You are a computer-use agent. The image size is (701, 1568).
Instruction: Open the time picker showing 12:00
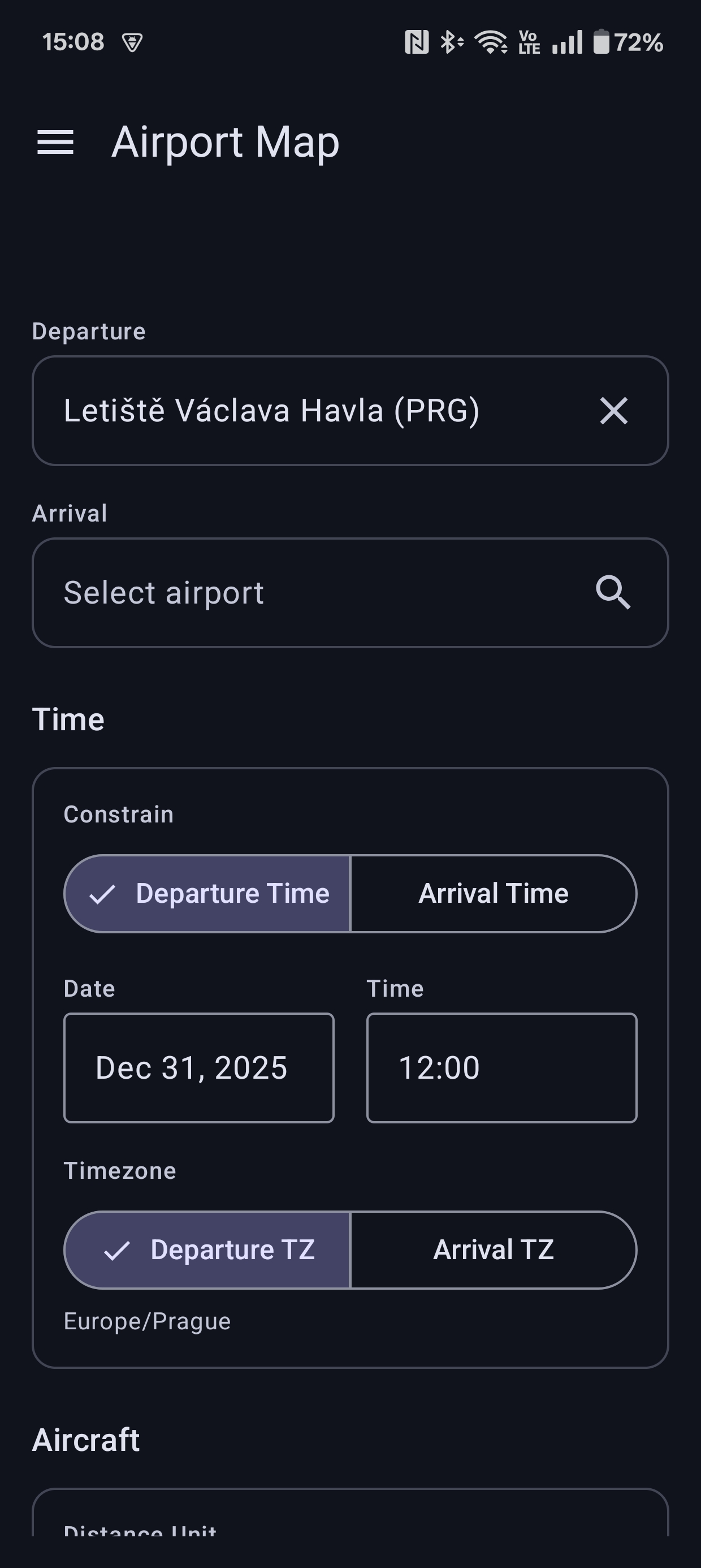[x=501, y=1066]
